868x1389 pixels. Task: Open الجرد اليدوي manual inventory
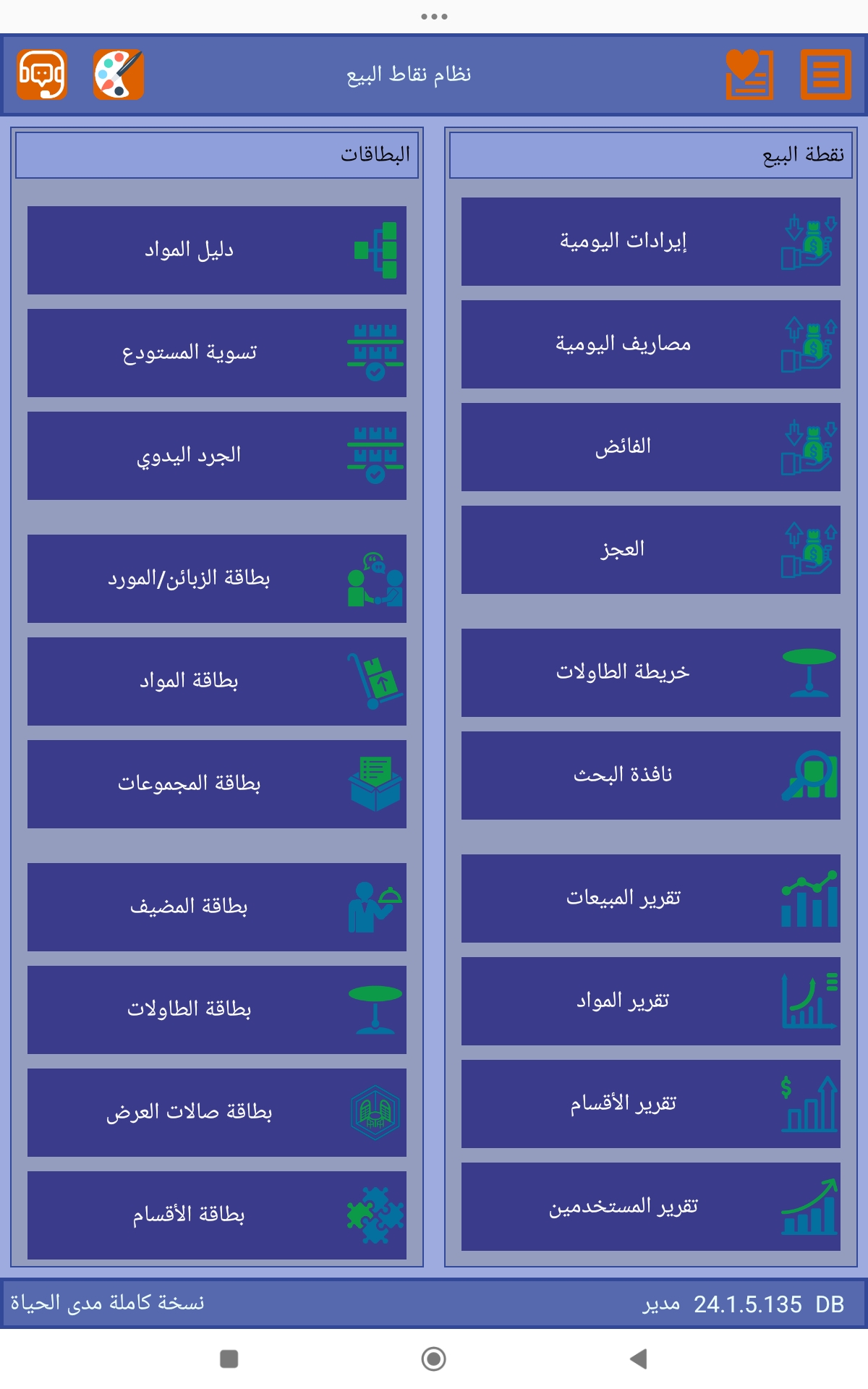pyautogui.click(x=217, y=456)
